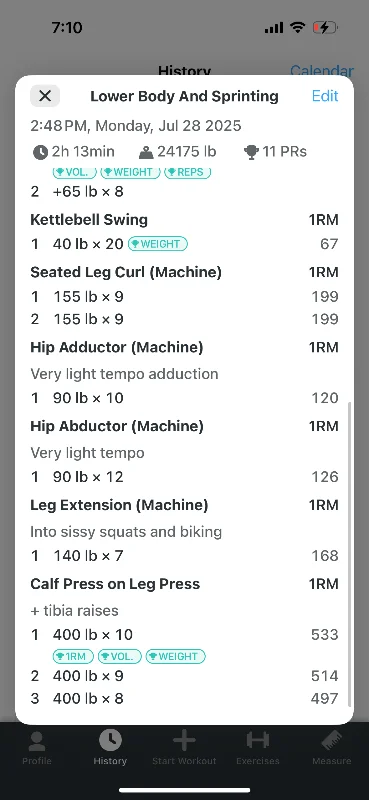Open Kettlebell Swing exercise details
Viewport: 369px width, 800px height.
click(89, 220)
